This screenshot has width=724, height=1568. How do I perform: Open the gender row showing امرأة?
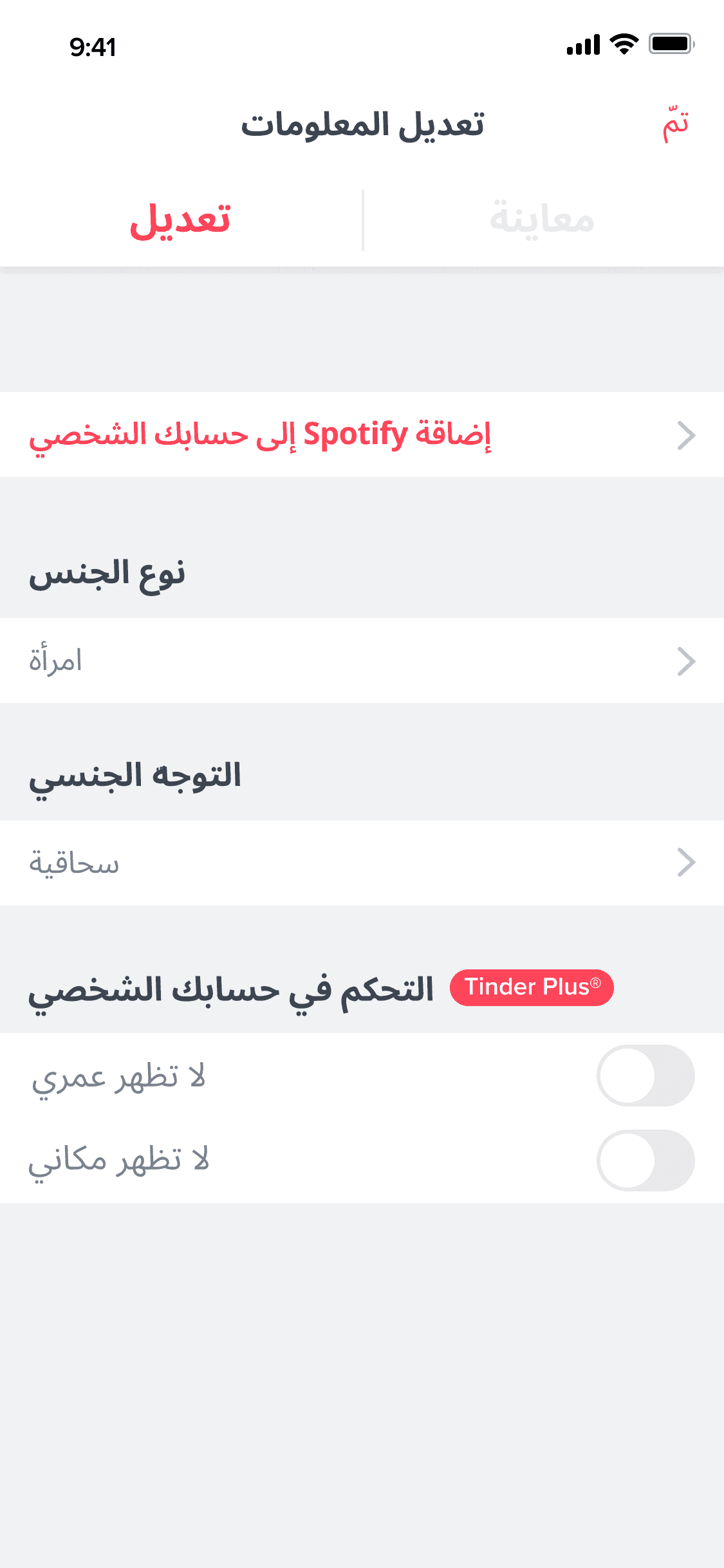pyautogui.click(x=362, y=661)
